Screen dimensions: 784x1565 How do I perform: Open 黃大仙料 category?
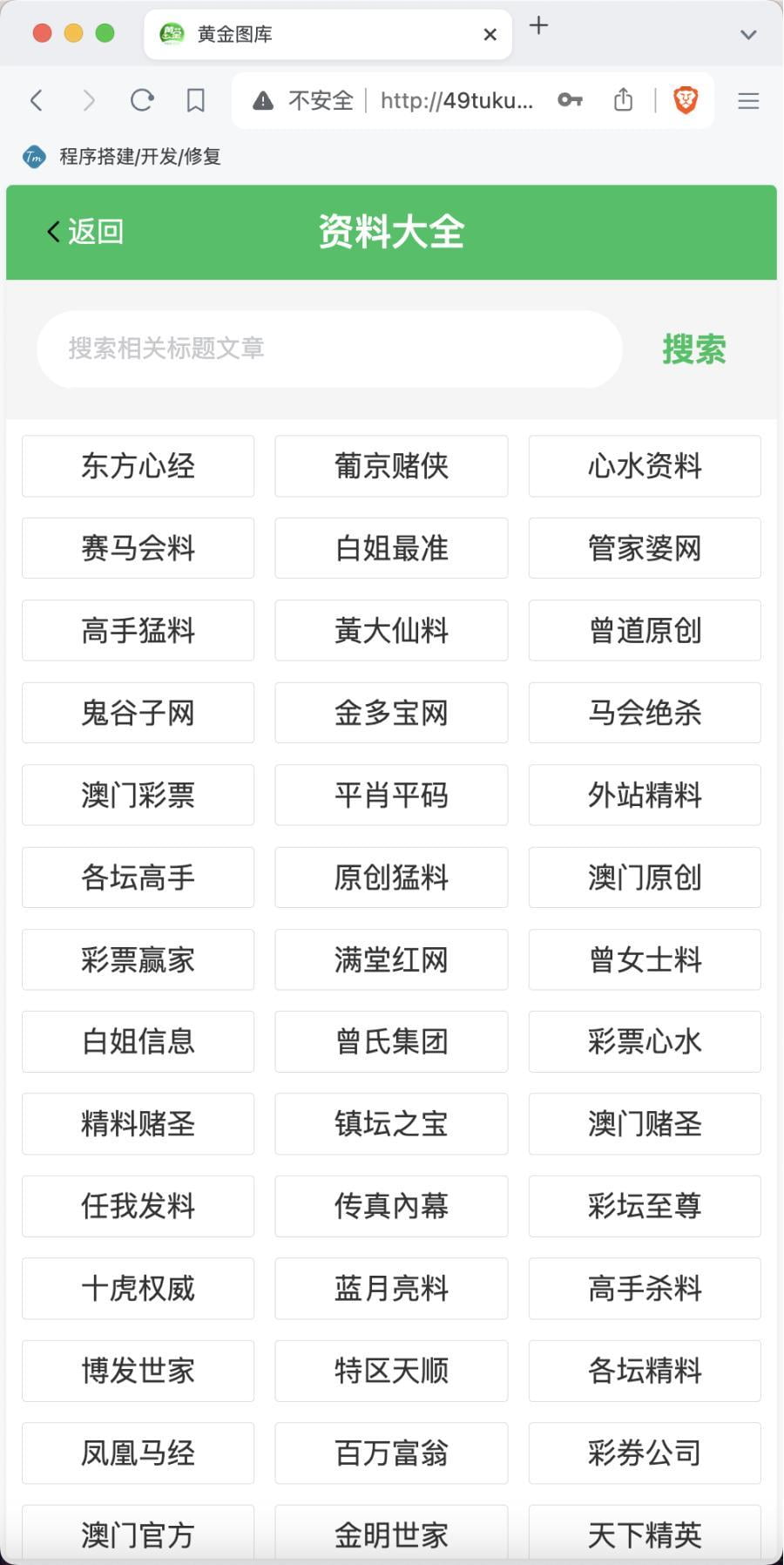click(x=391, y=630)
